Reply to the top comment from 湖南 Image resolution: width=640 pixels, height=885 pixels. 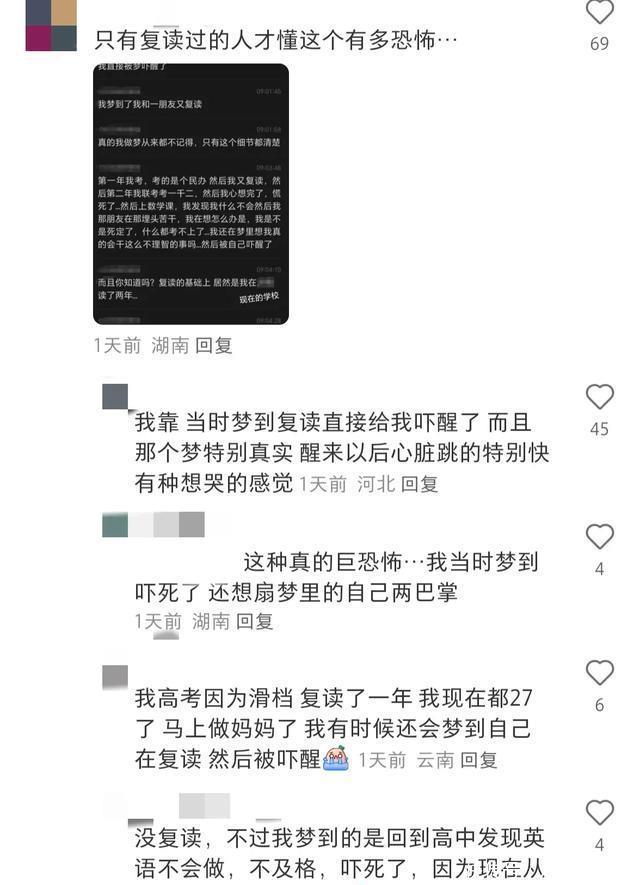(x=214, y=346)
